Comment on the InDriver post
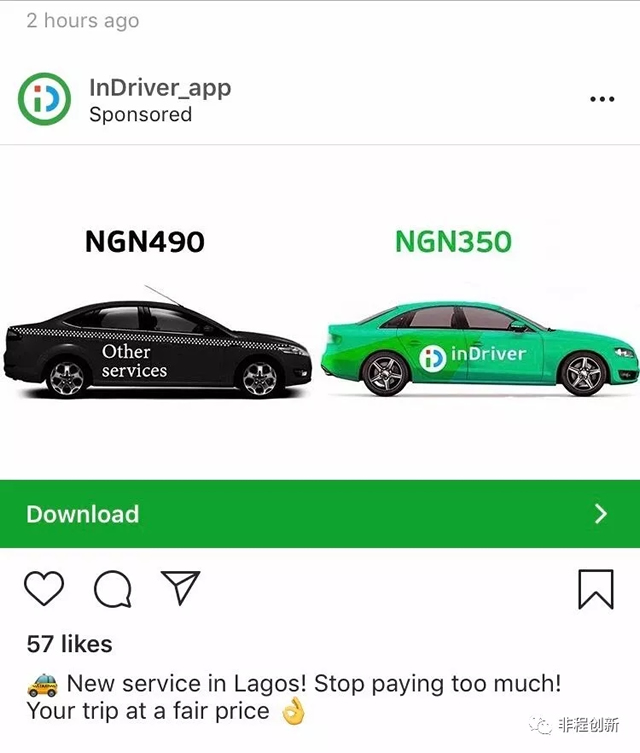 (113, 589)
